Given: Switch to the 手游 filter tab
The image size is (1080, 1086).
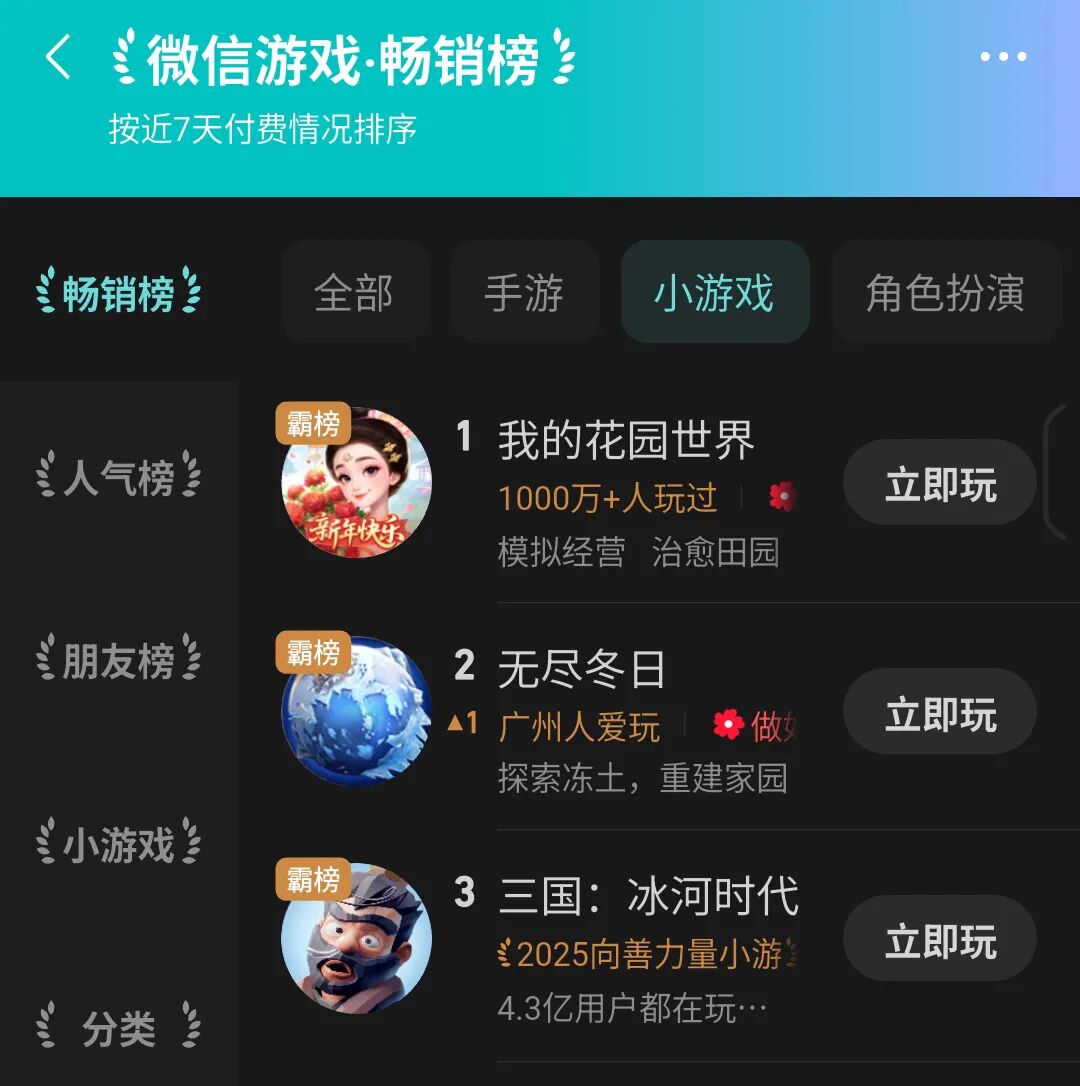Looking at the screenshot, I should (525, 292).
